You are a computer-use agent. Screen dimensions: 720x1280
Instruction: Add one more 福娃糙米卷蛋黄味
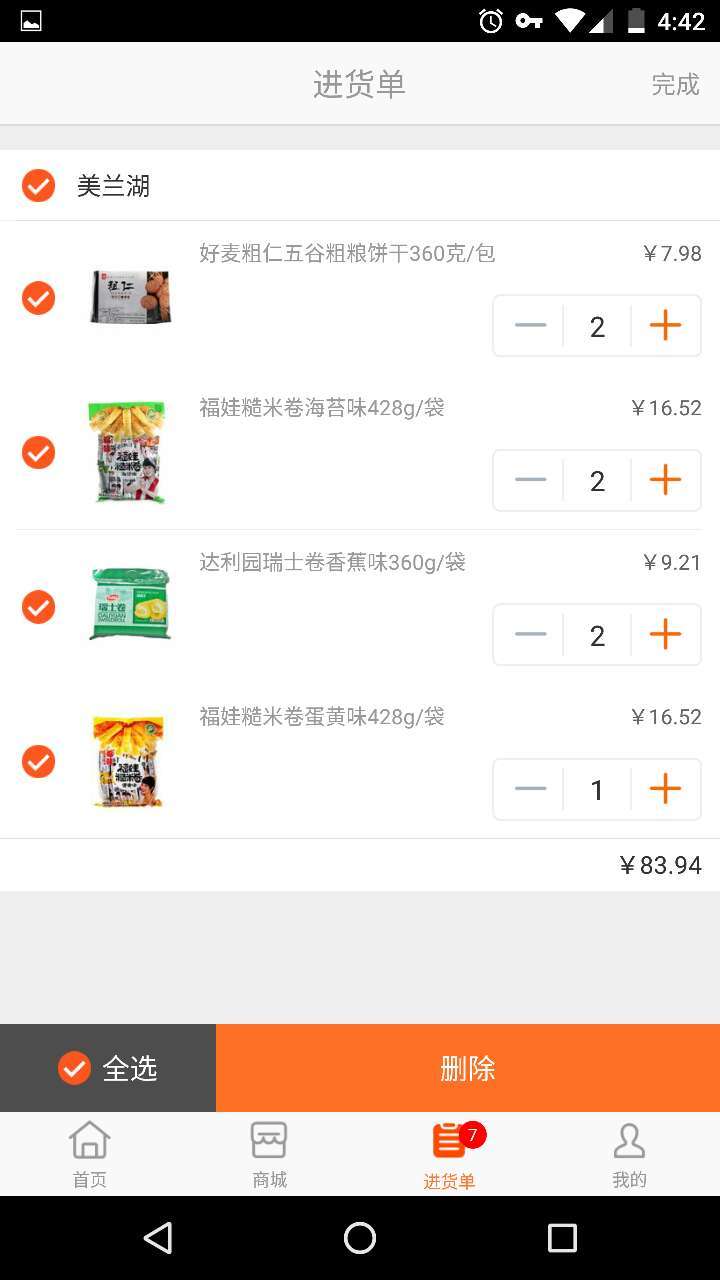[665, 789]
